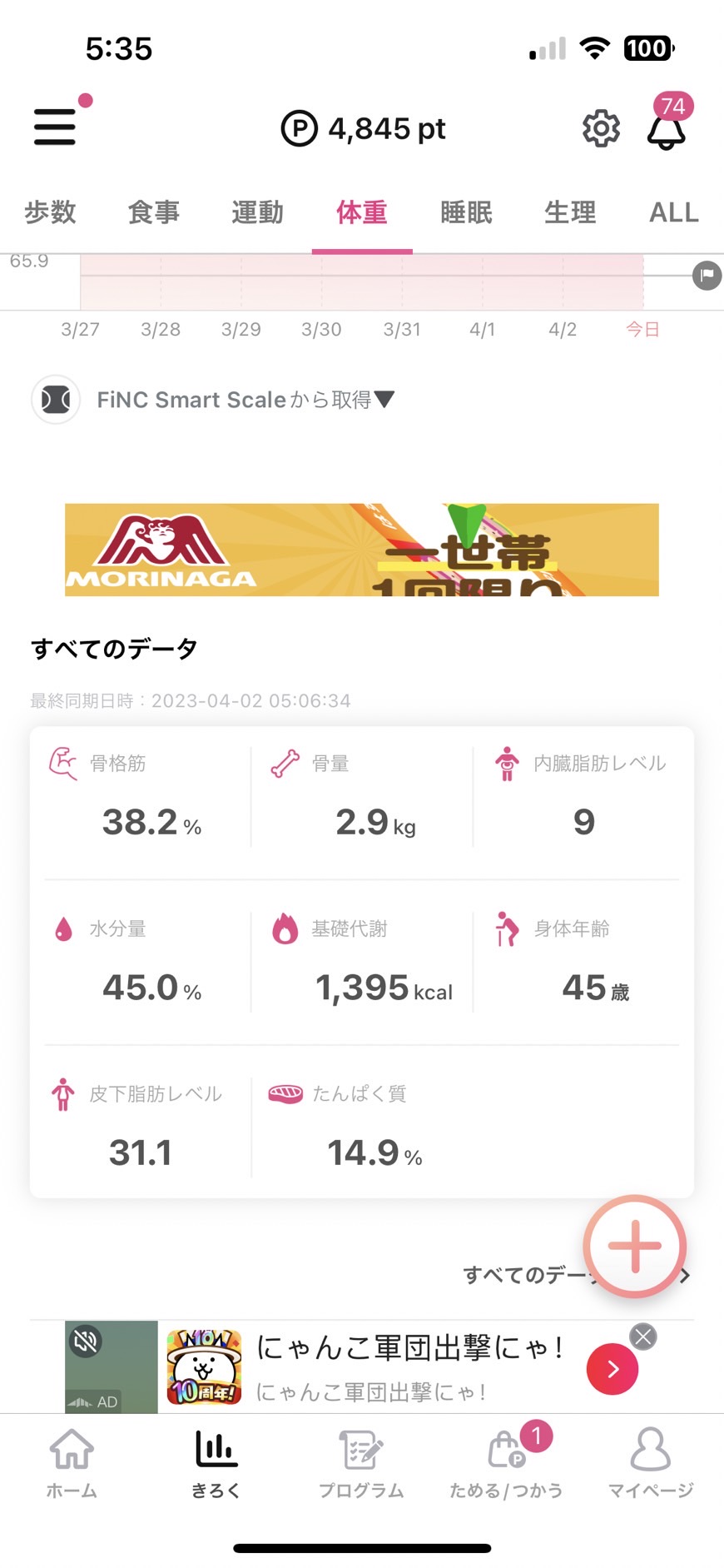724x1568 pixels.
Task: Switch to the 運動 tab
Action: point(258,212)
